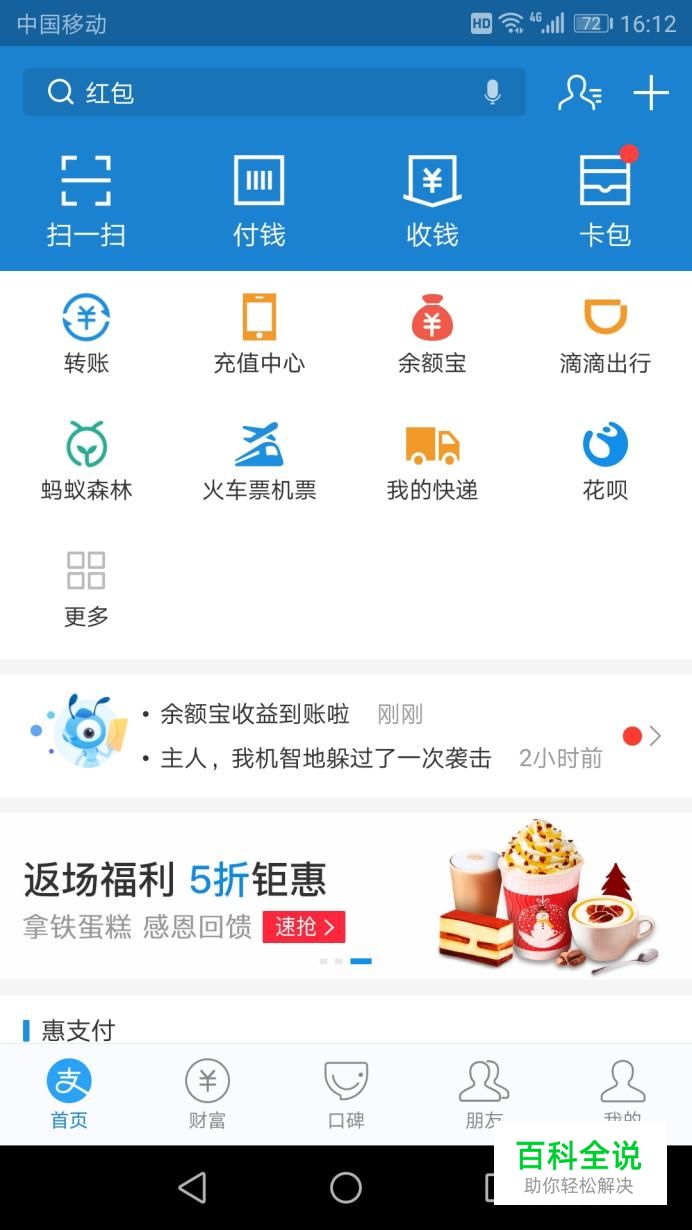Image resolution: width=692 pixels, height=1230 pixels.
Task: Show 更多 apps
Action: click(86, 588)
